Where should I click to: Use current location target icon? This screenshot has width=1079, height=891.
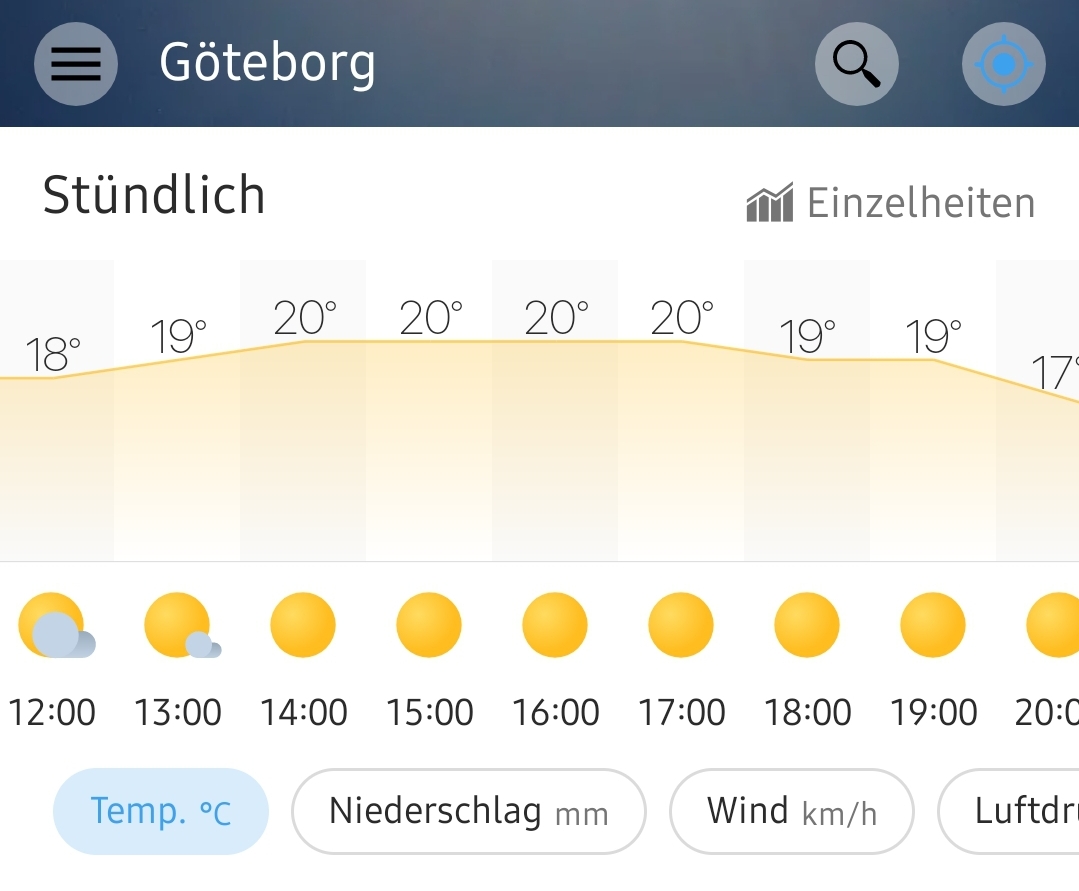point(1003,64)
